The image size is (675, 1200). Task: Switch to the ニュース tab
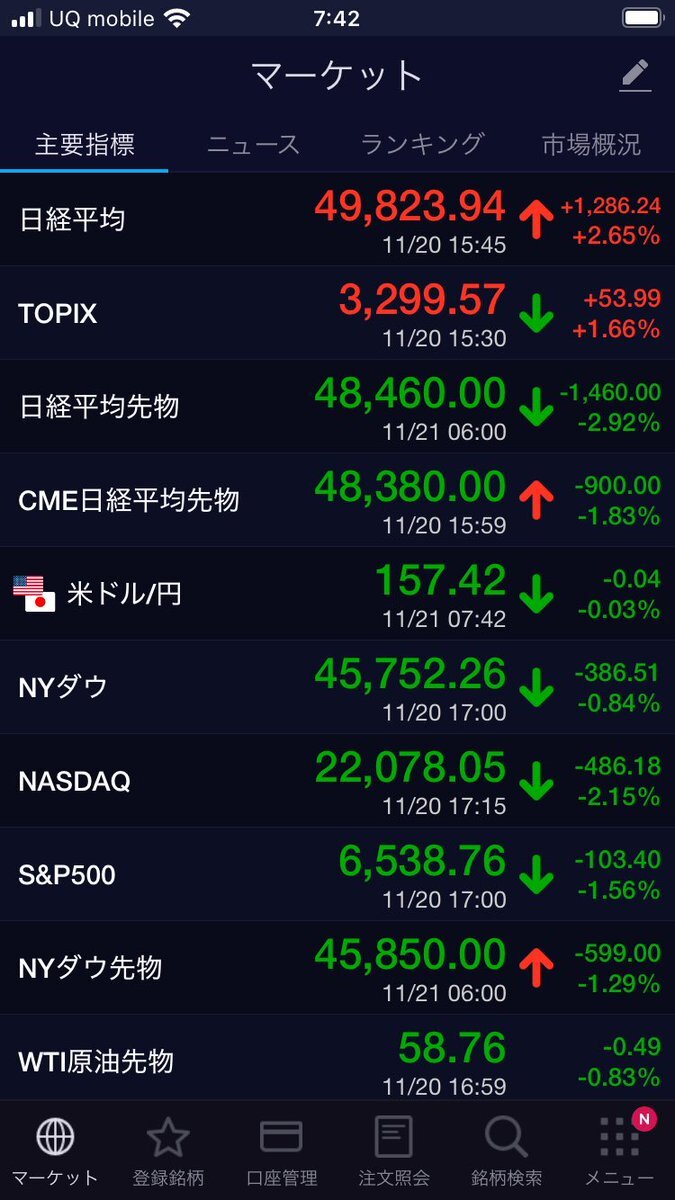click(253, 144)
